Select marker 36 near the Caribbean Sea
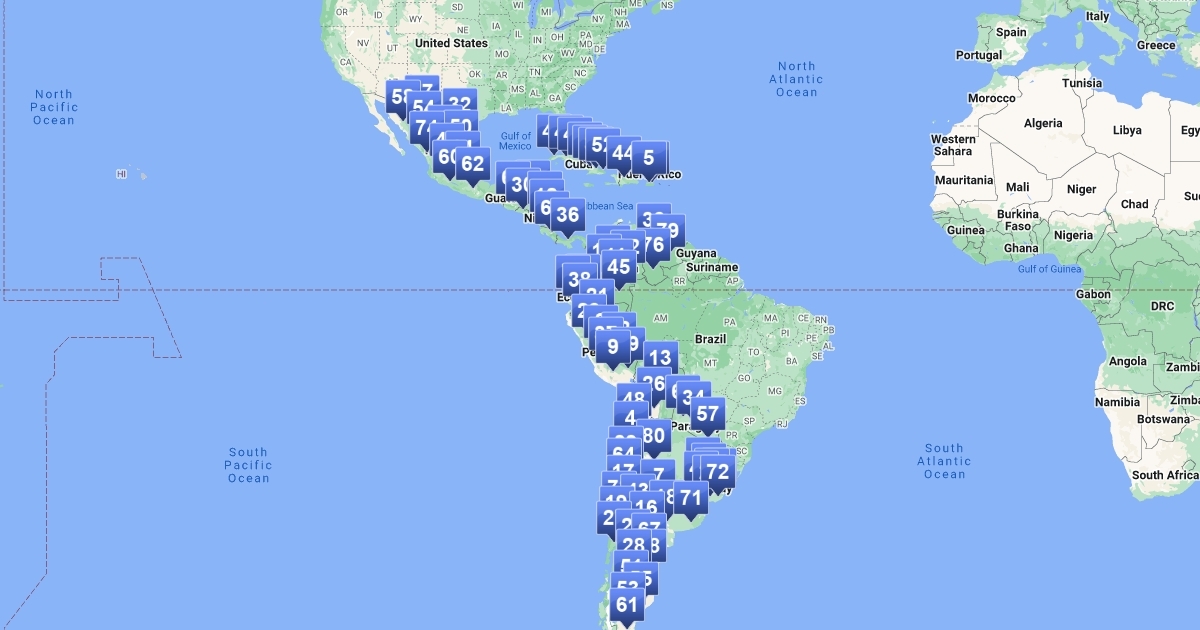Viewport: 1200px width, 630px height. tap(567, 214)
